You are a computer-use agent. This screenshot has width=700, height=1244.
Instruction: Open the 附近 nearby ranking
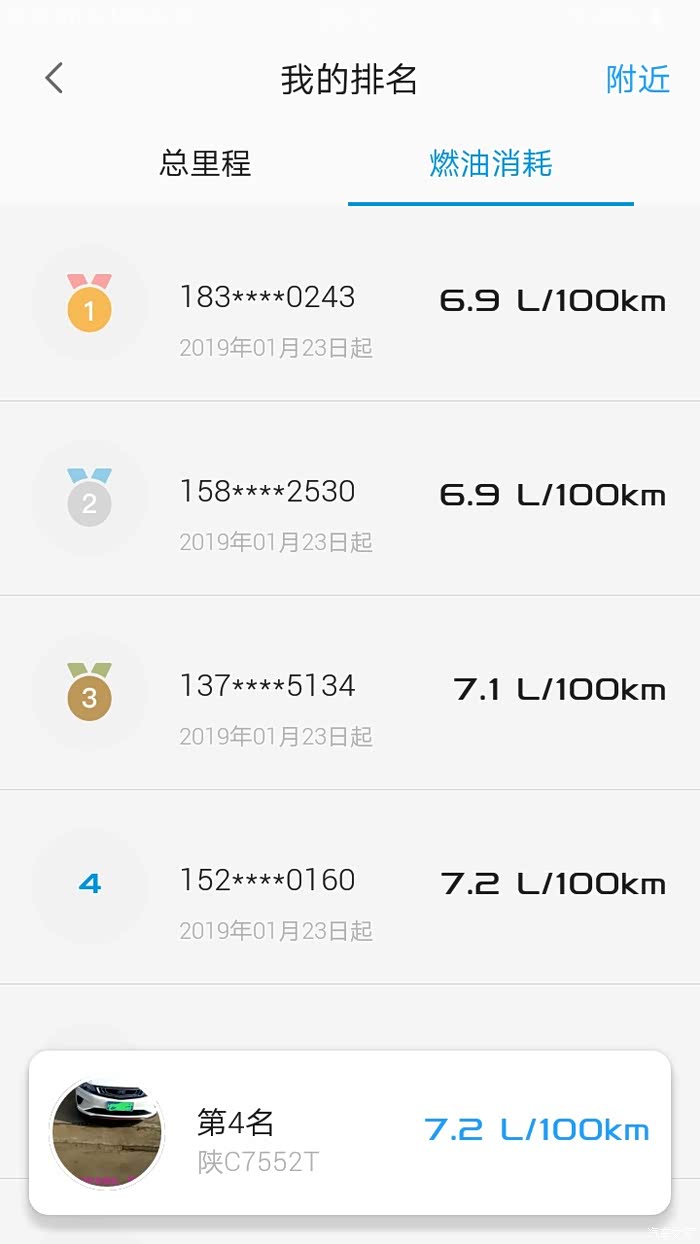click(x=637, y=79)
